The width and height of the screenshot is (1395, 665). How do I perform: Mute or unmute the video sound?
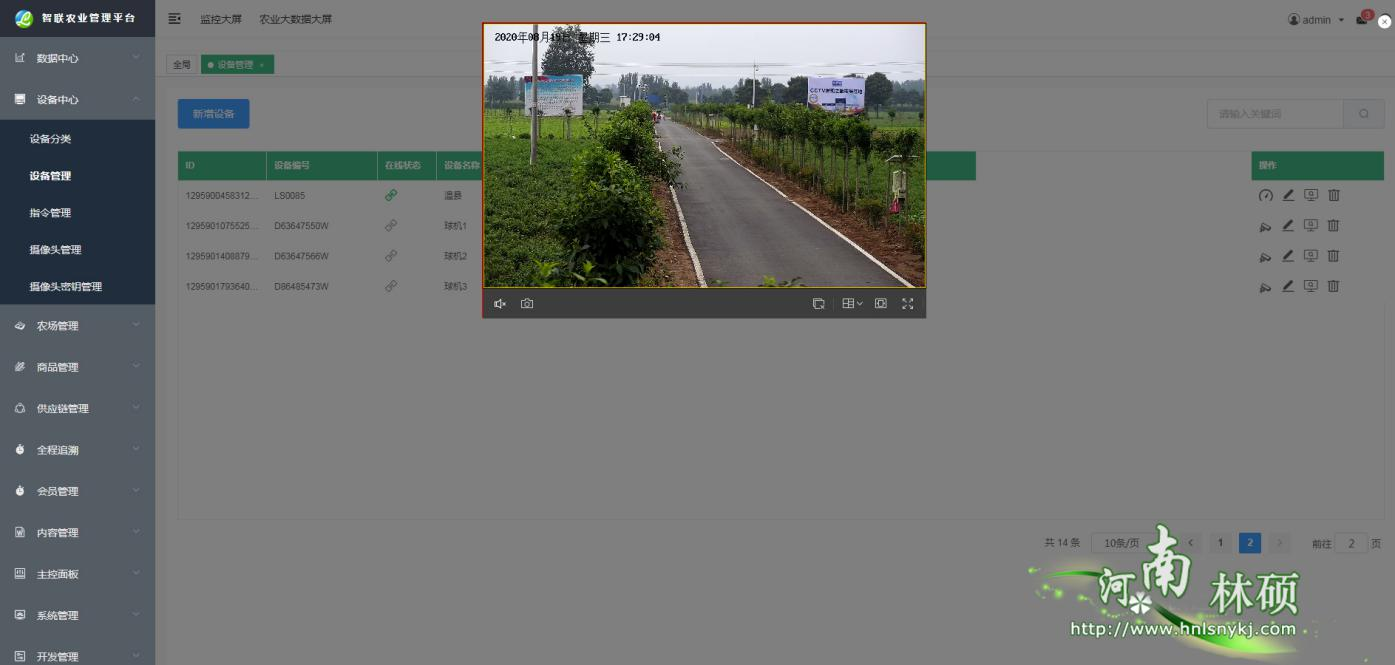(x=500, y=304)
